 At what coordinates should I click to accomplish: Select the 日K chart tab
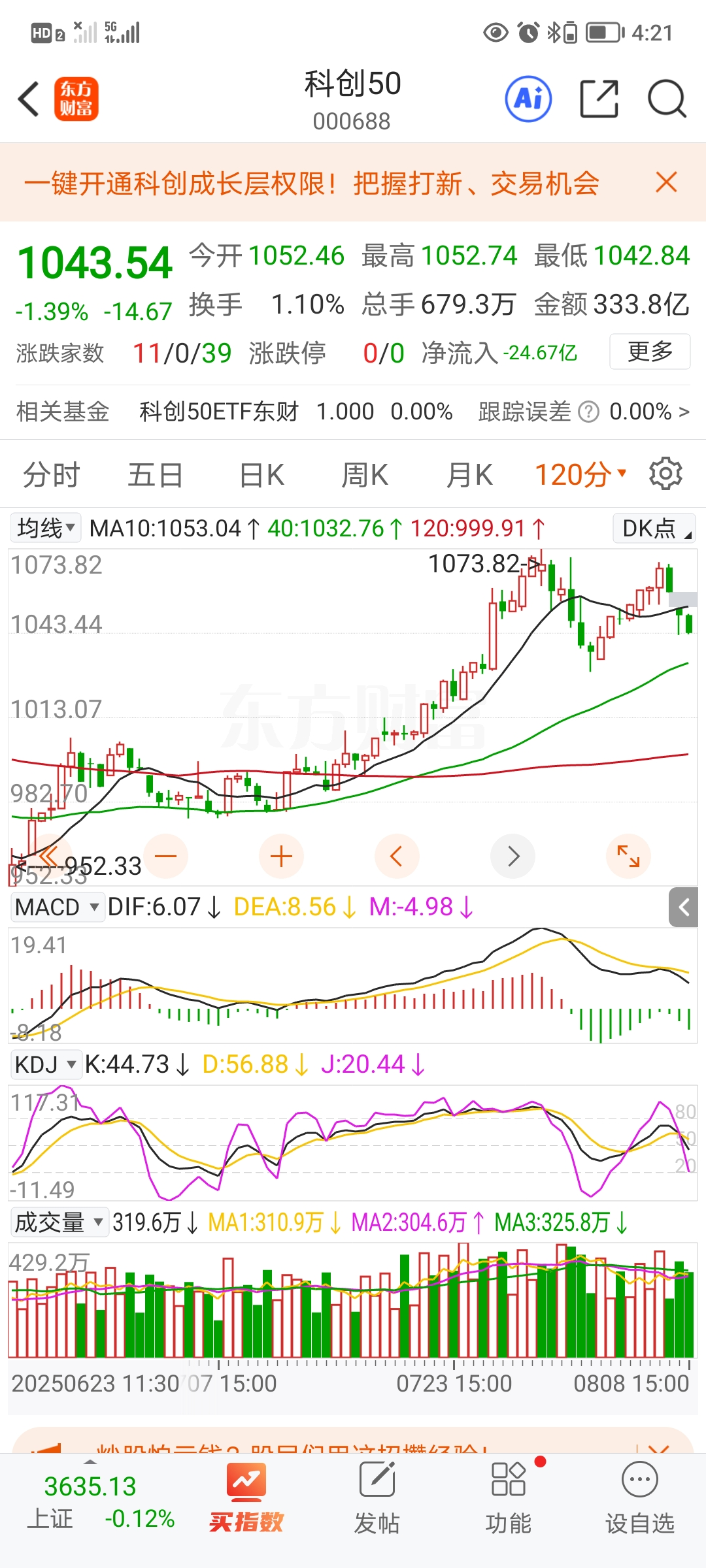point(261,475)
